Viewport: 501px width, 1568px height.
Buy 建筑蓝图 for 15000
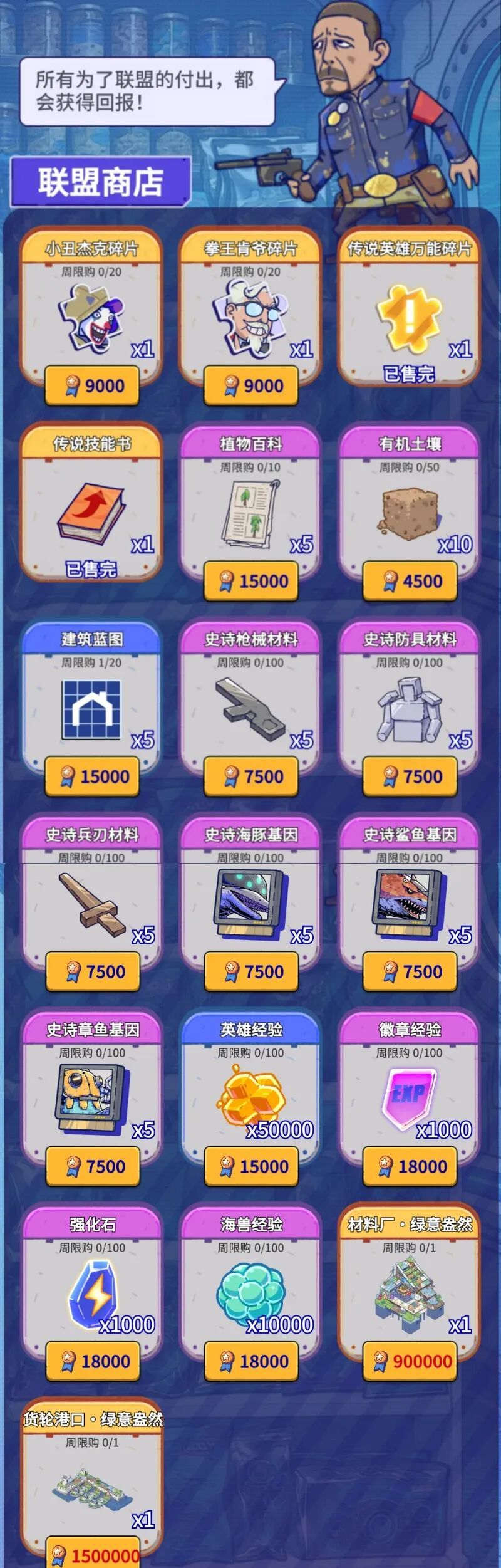tap(92, 776)
